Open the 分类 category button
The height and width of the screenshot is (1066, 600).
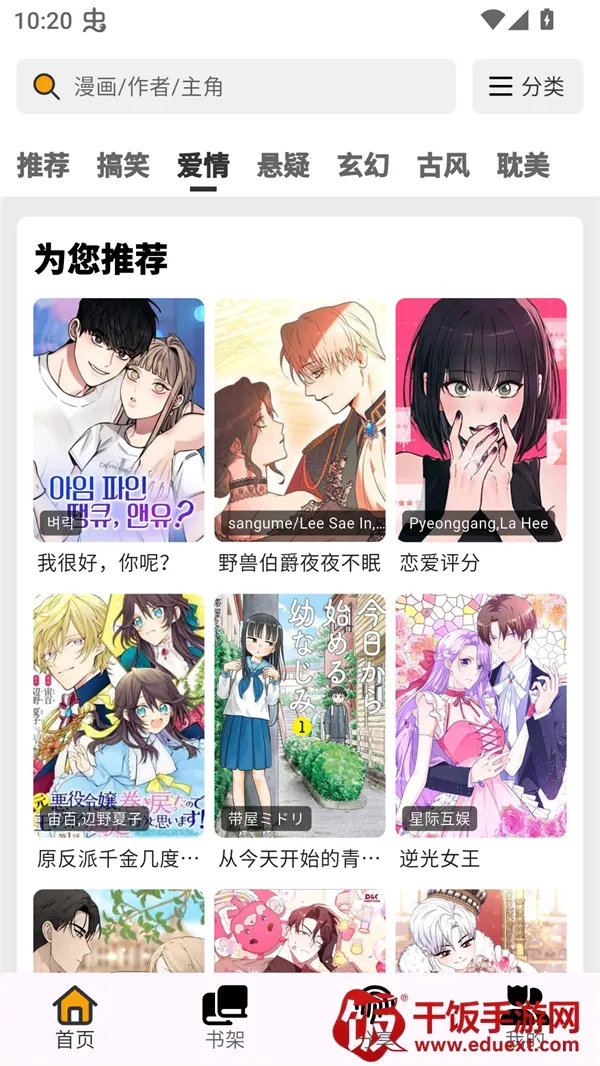coord(527,87)
